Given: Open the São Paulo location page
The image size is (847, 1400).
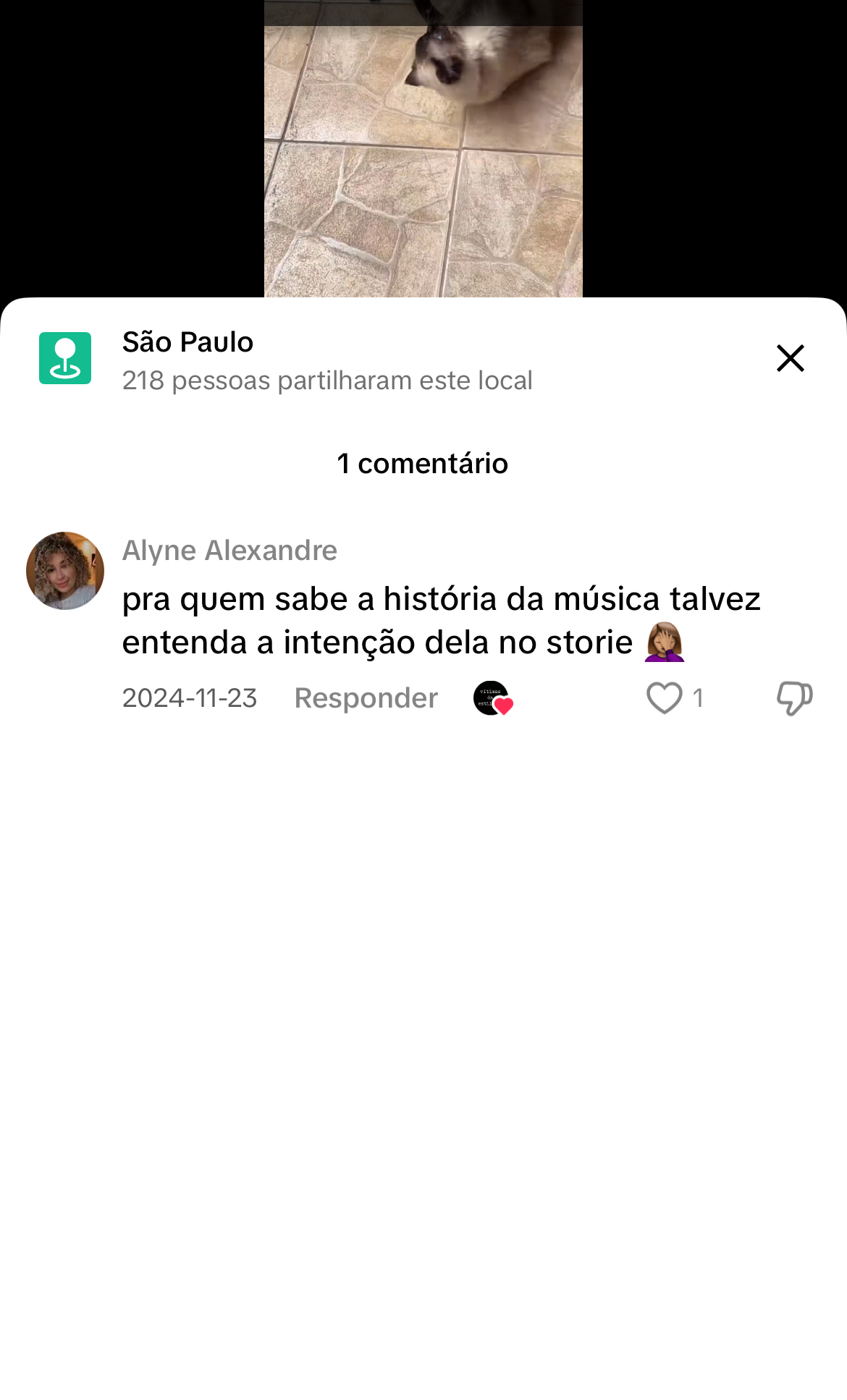Looking at the screenshot, I should pyautogui.click(x=187, y=342).
